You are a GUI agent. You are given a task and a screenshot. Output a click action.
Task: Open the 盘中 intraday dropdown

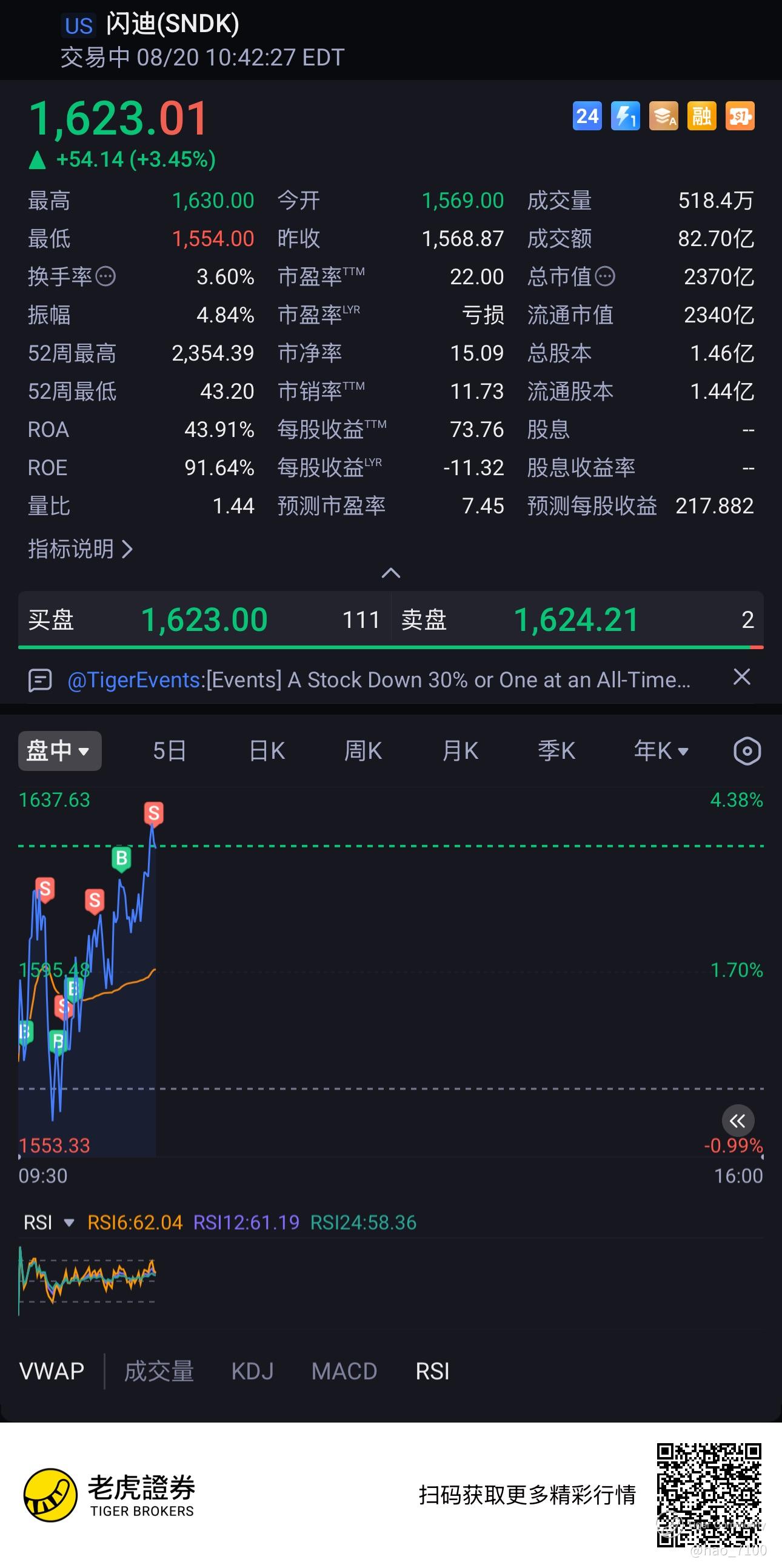pos(59,750)
